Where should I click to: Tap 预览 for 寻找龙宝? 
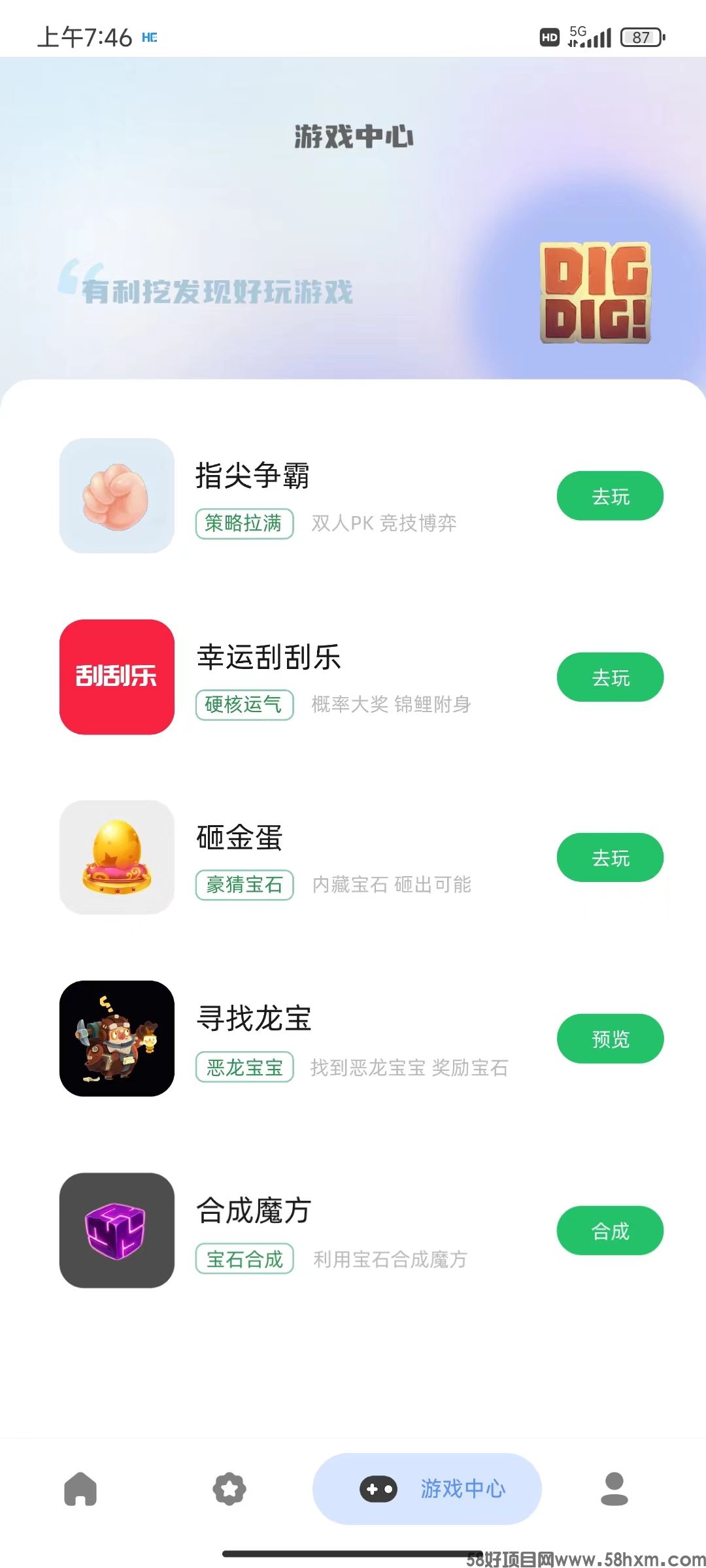(610, 1039)
